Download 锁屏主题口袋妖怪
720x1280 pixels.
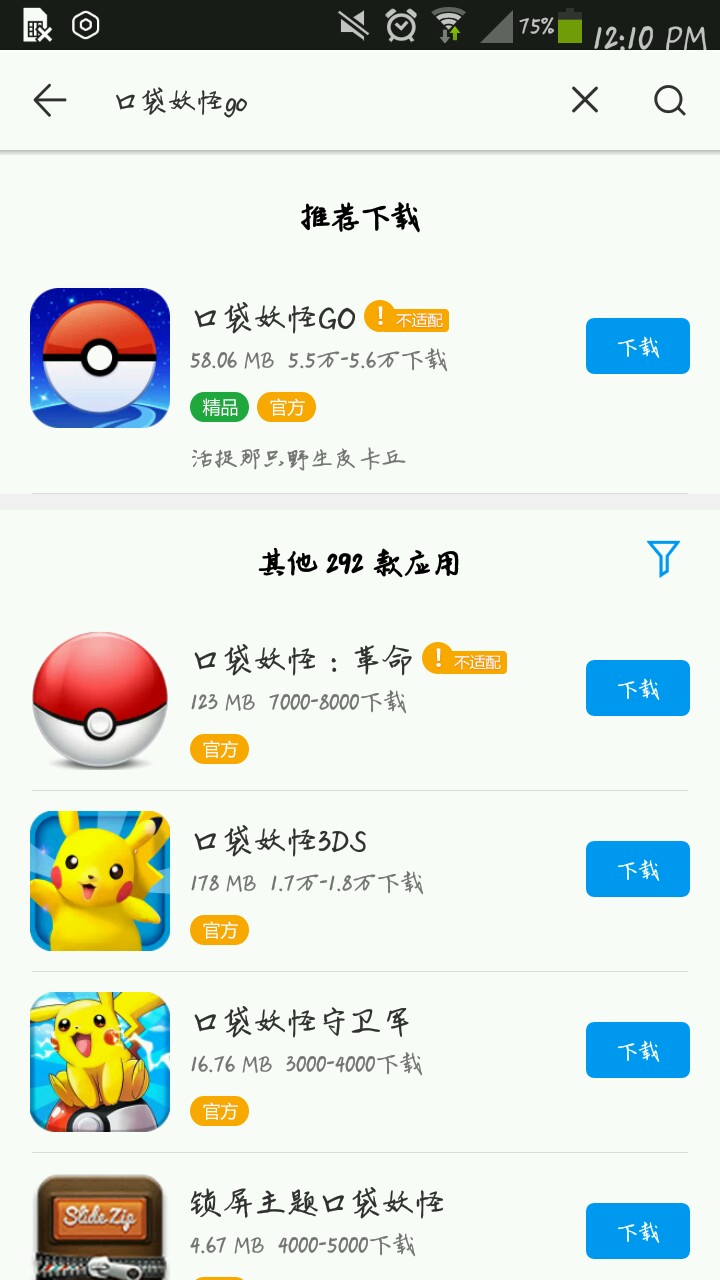[637, 1231]
